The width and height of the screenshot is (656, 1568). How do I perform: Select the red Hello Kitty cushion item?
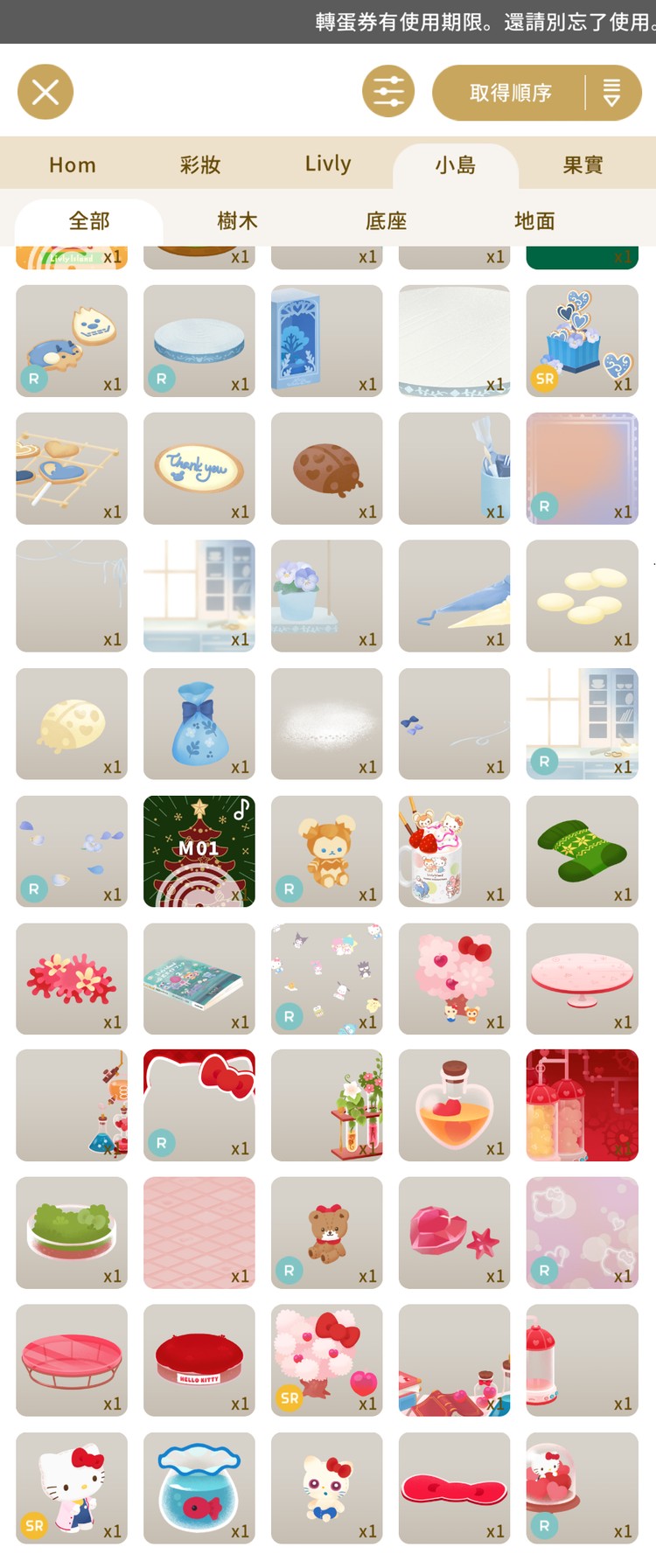pyautogui.click(x=199, y=1360)
